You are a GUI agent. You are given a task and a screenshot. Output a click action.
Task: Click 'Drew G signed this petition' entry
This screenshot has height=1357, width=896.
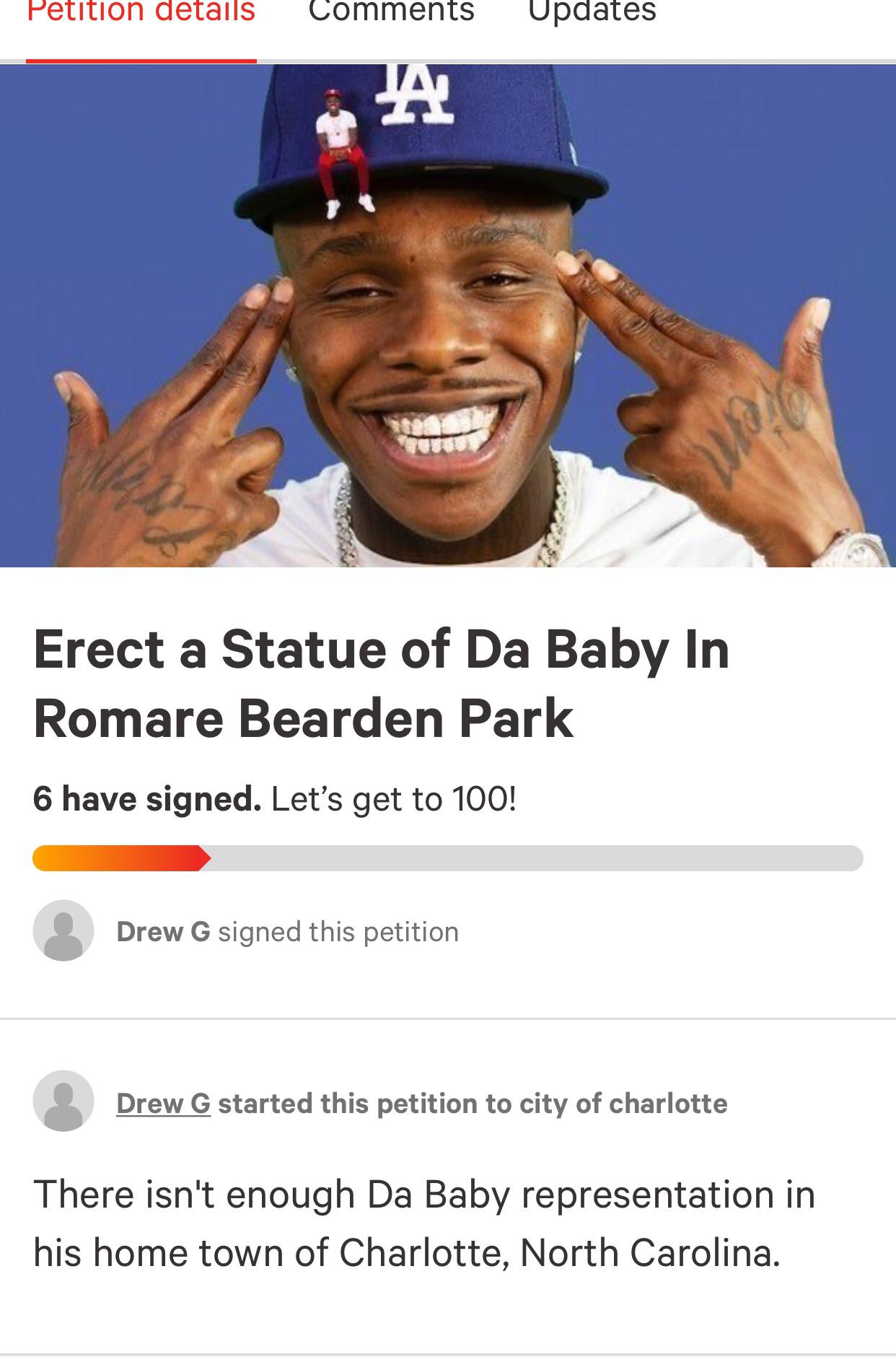(x=287, y=933)
